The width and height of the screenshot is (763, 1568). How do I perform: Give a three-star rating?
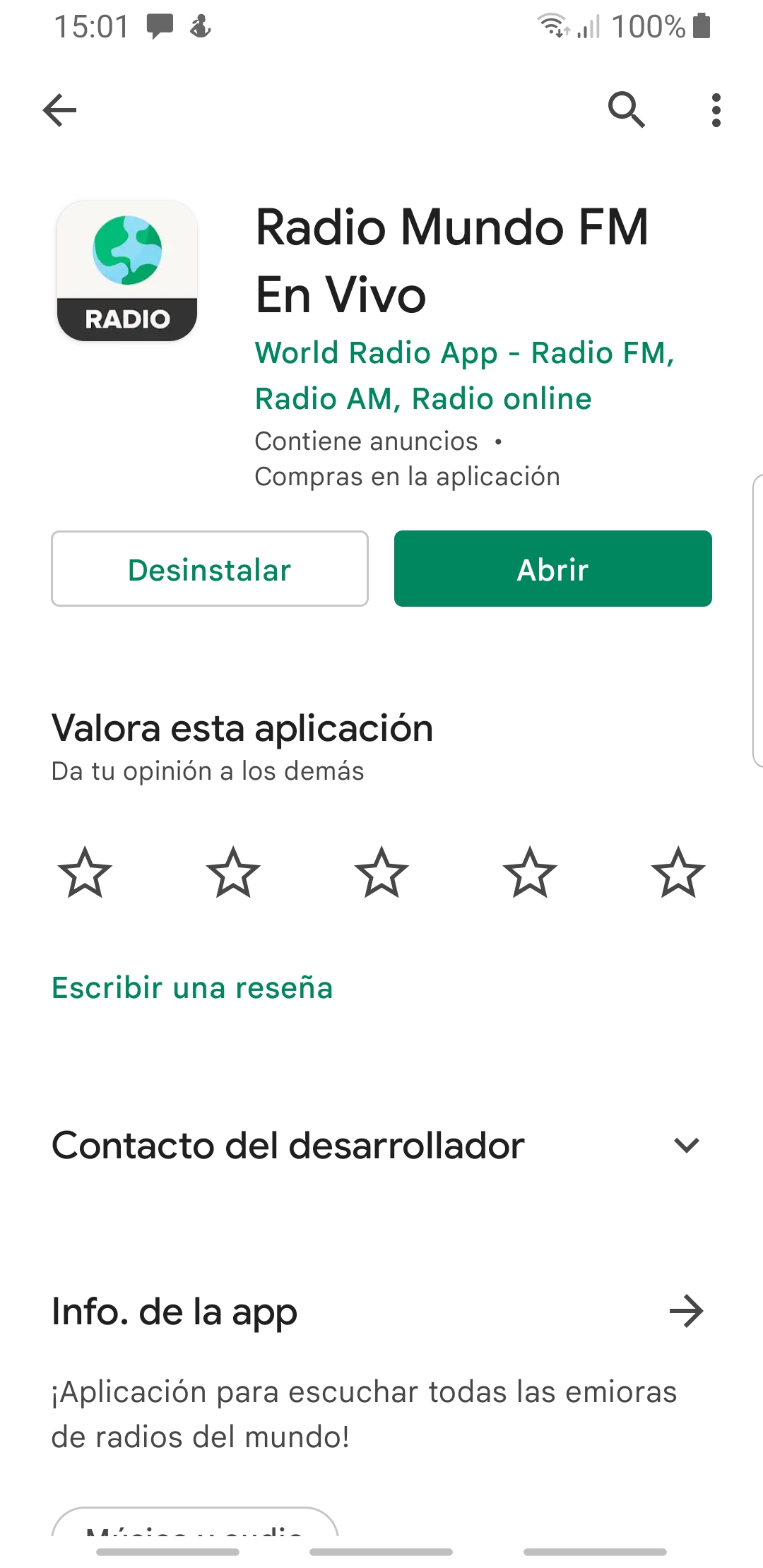[x=381, y=872]
